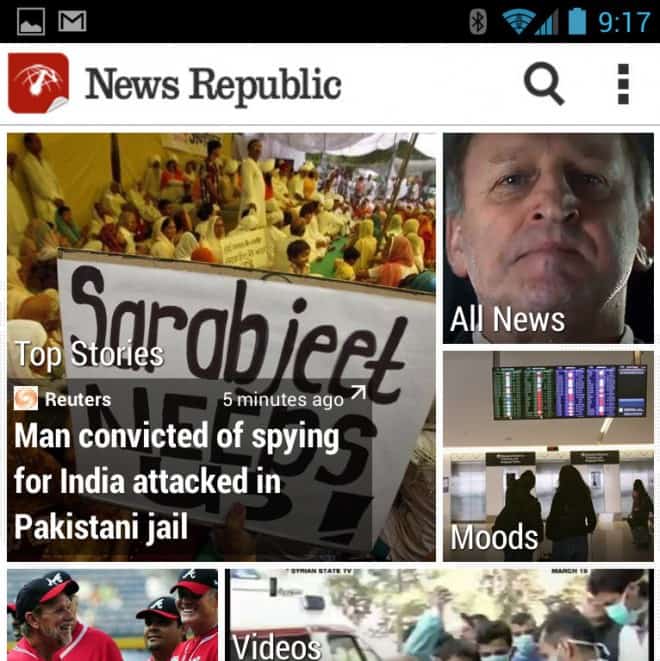The width and height of the screenshot is (660, 661).
Task: Open the overflow menu
Action: coord(623,84)
